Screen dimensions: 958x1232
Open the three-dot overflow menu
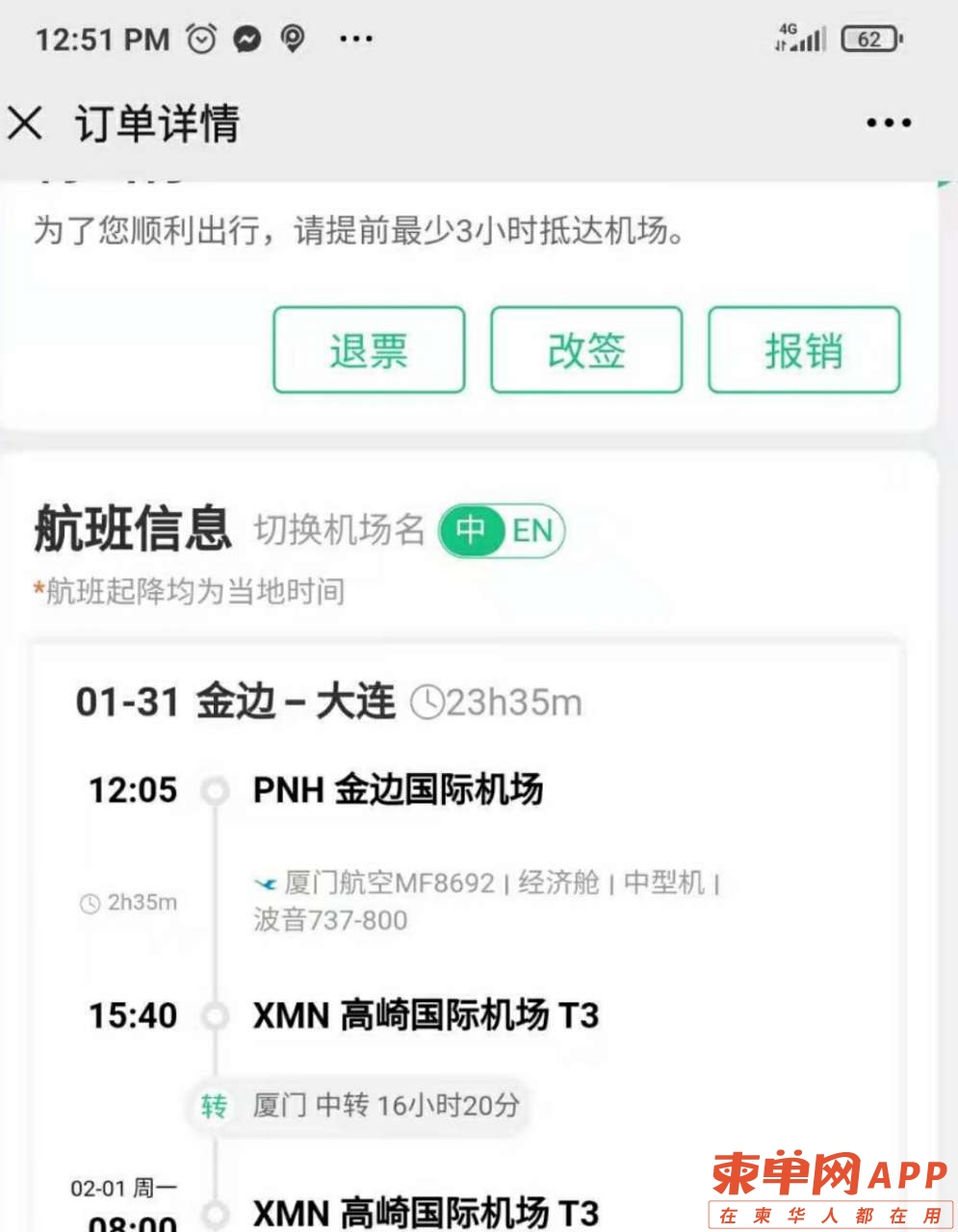pyautogui.click(x=888, y=123)
